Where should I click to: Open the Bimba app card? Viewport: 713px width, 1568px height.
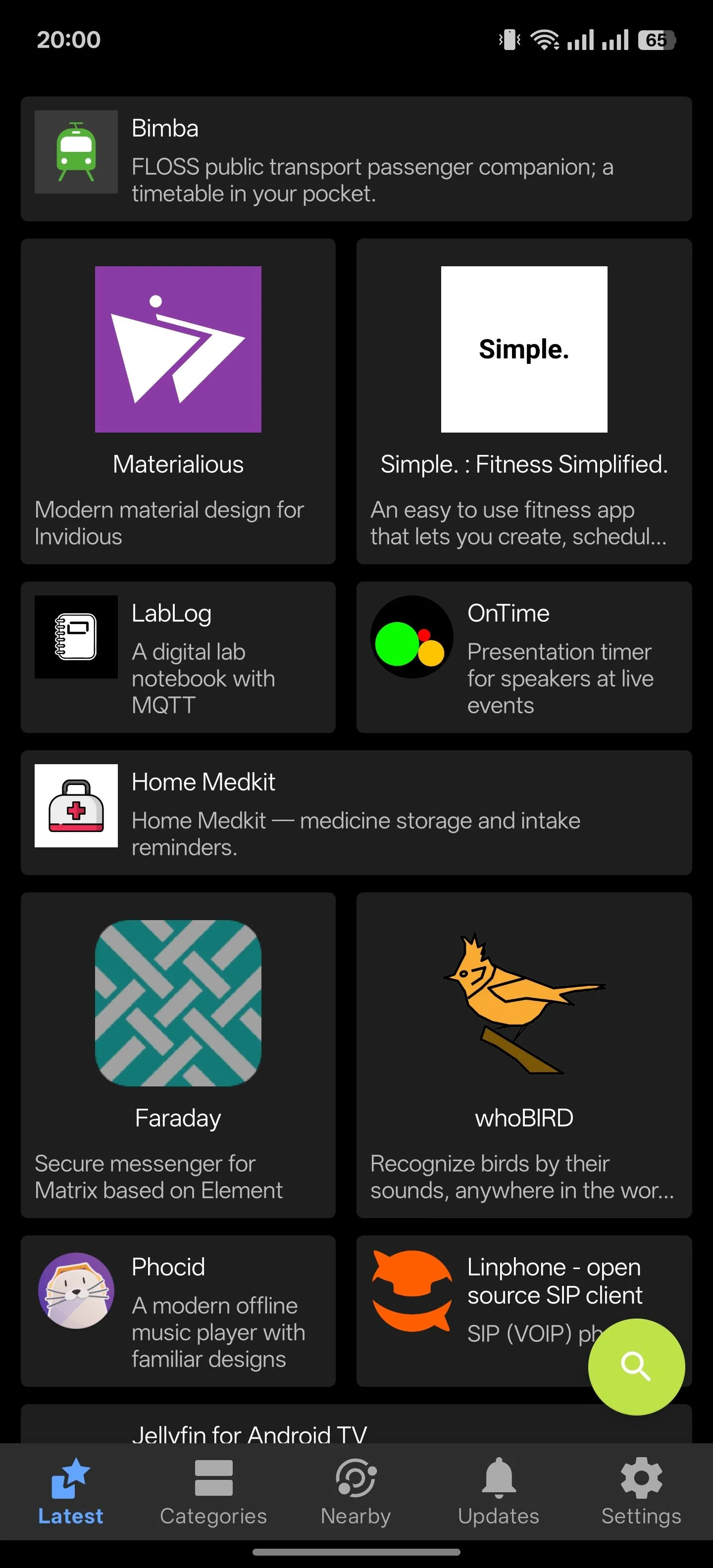(356, 159)
